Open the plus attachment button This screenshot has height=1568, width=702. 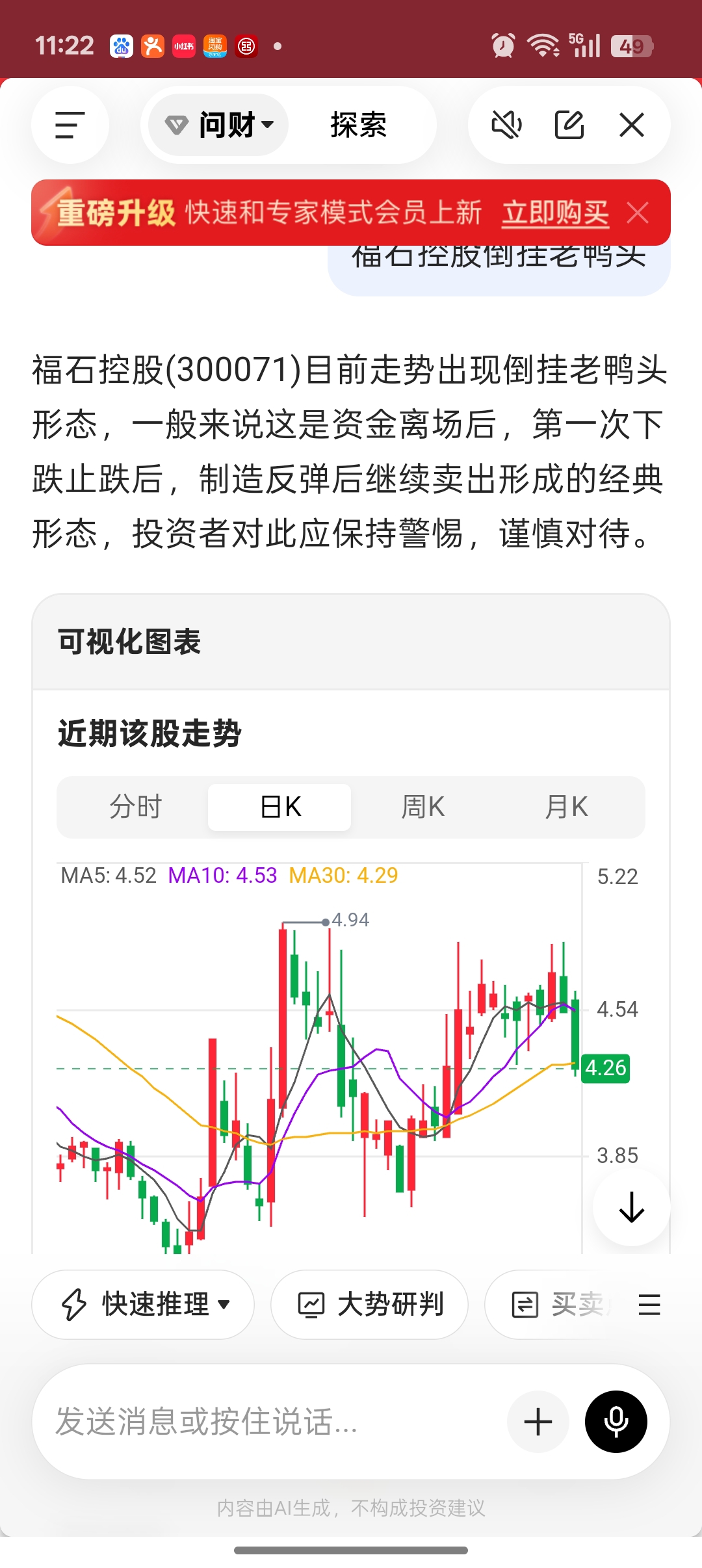(538, 1421)
